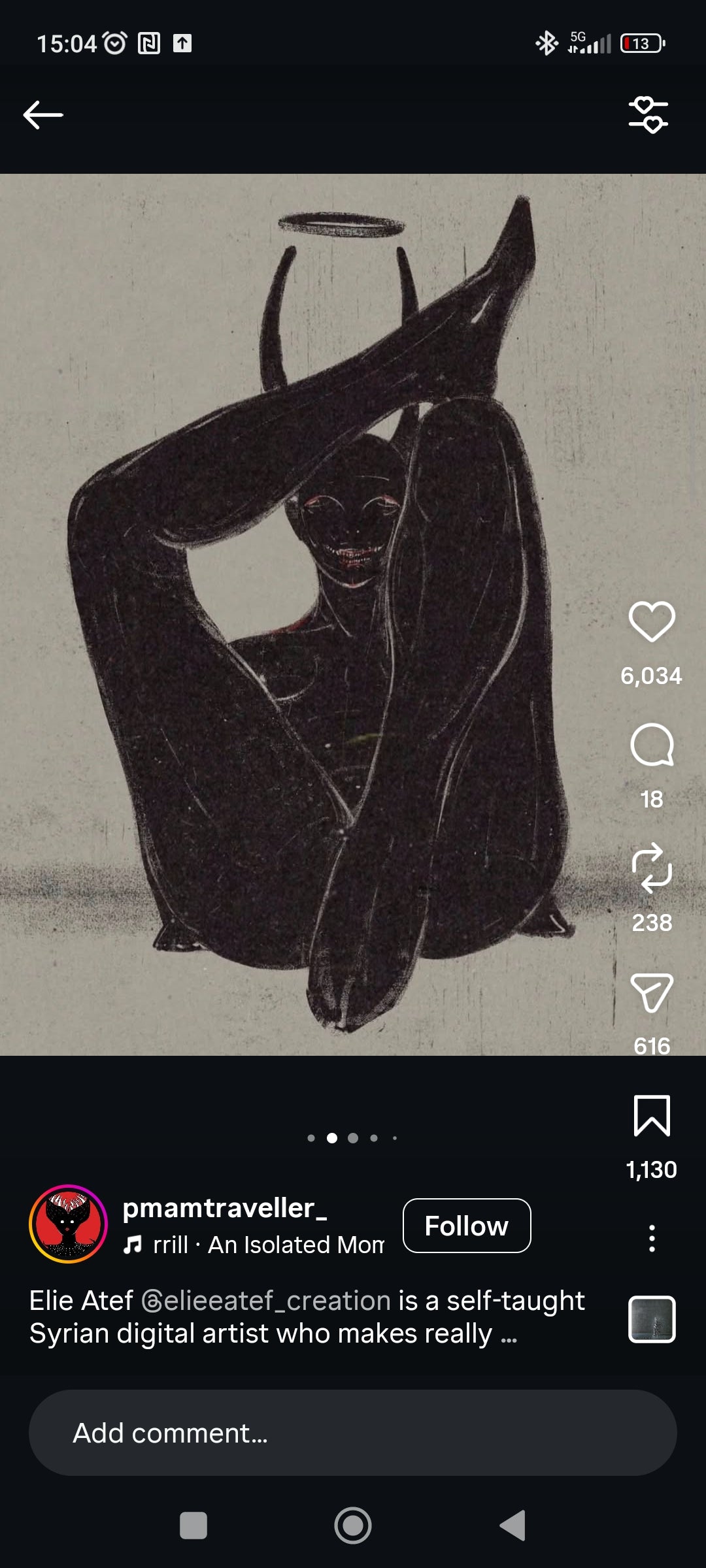706x1568 pixels.
Task: Go back using the top arrow
Action: [x=43, y=115]
